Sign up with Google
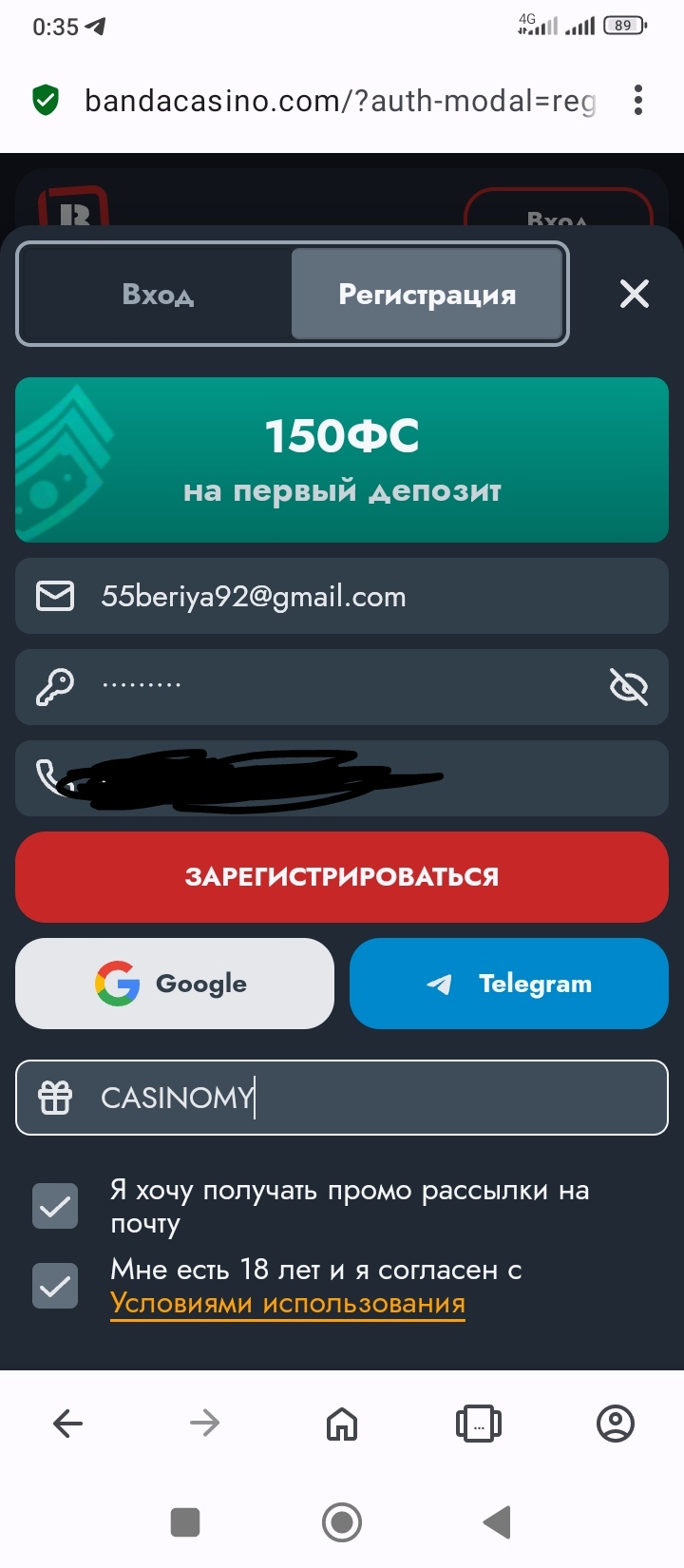The image size is (684, 1568). click(175, 984)
